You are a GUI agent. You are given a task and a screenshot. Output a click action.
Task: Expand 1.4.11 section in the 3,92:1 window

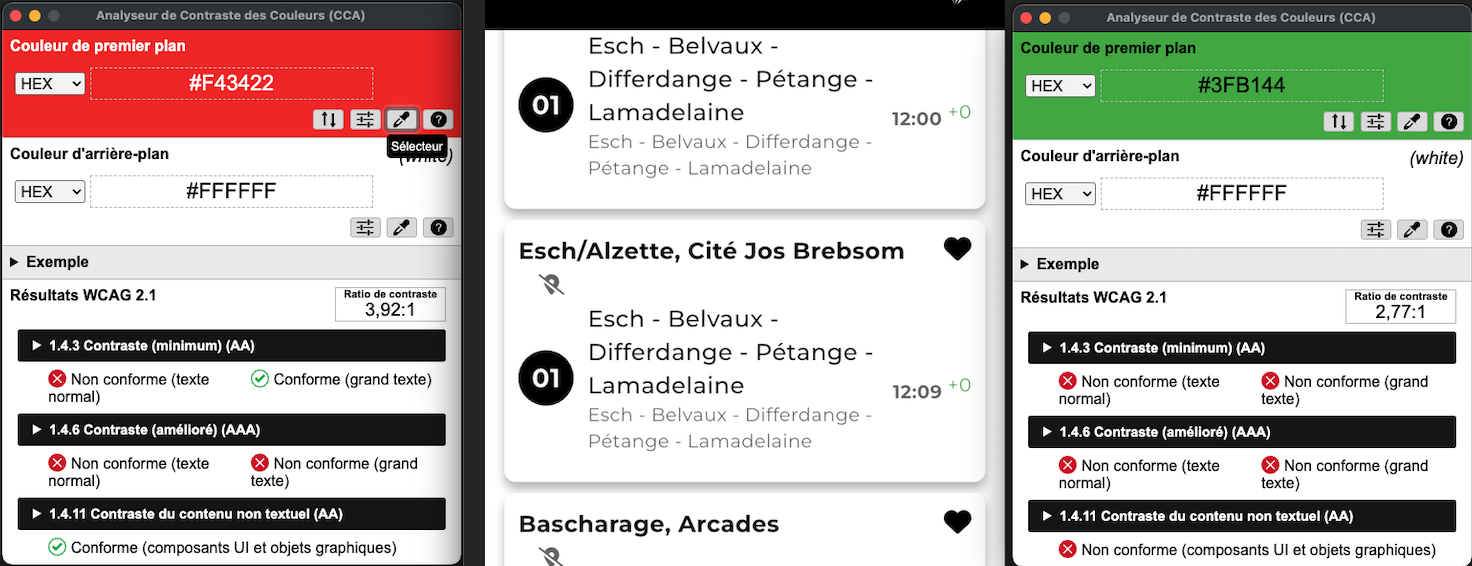[x=231, y=514]
